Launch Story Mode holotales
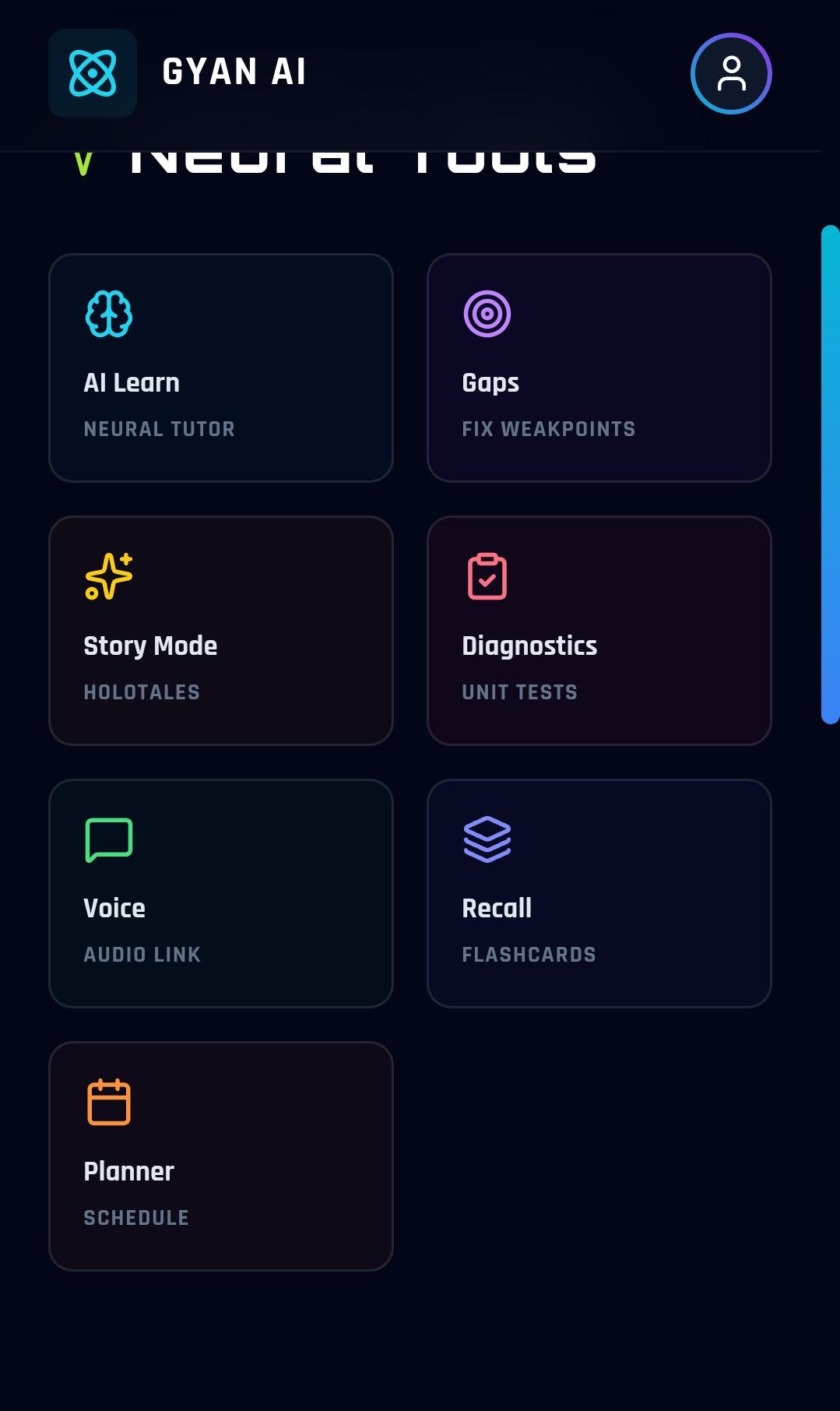 coord(220,630)
